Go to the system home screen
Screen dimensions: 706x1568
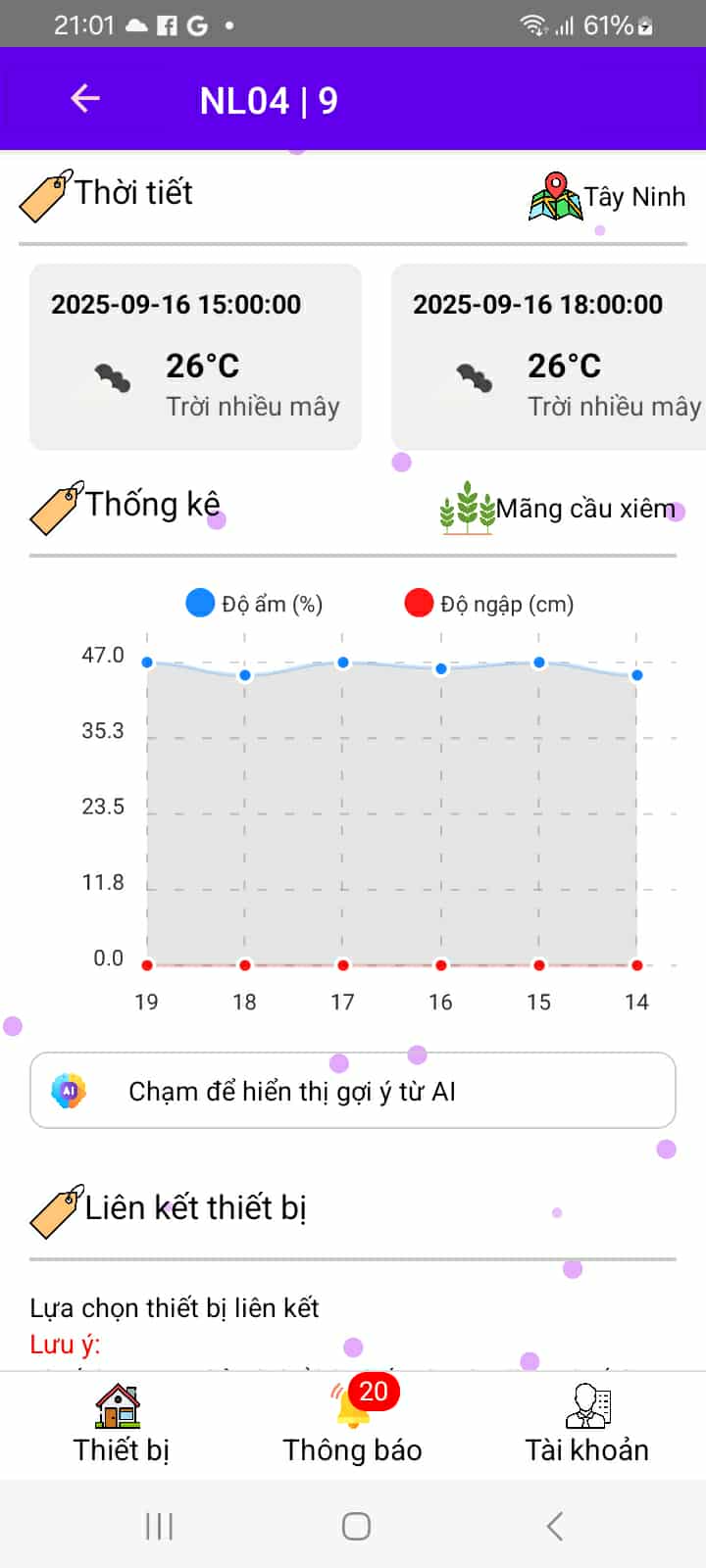356,1526
